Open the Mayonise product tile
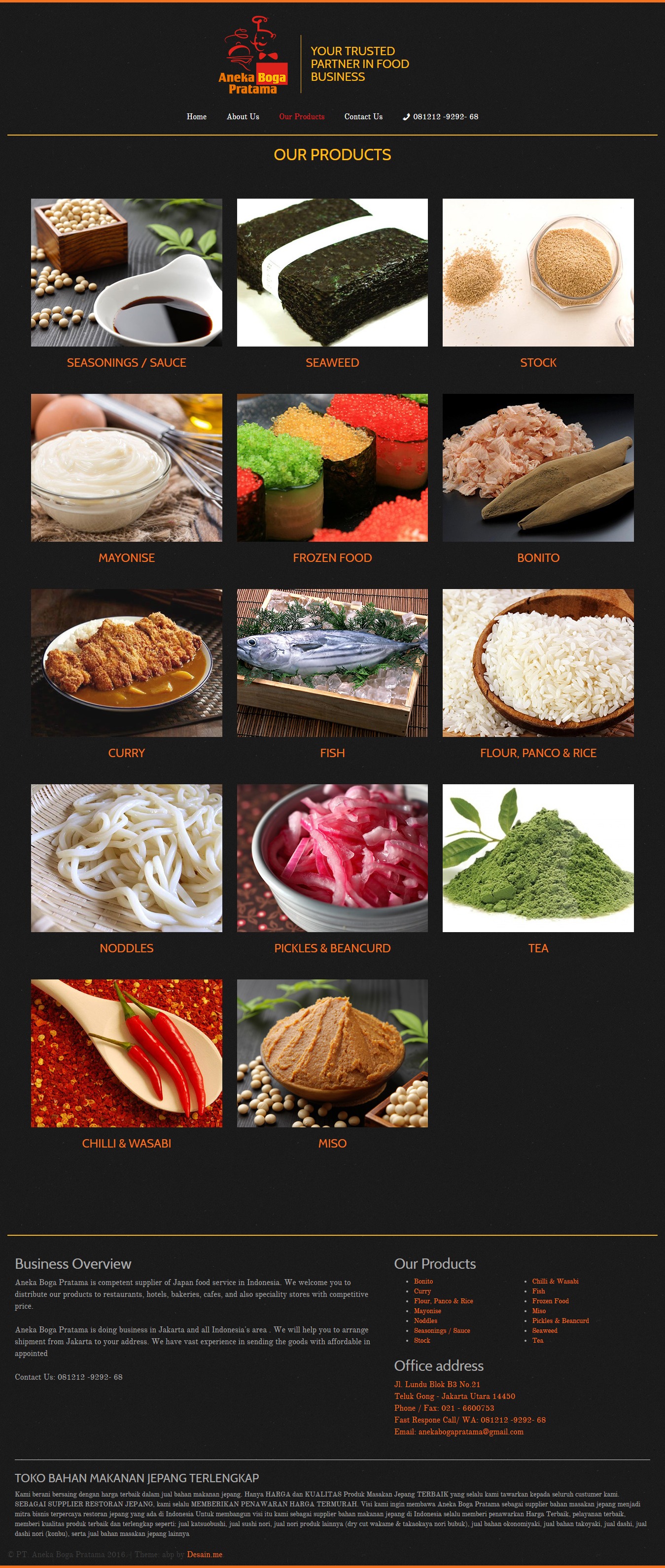 [x=127, y=467]
